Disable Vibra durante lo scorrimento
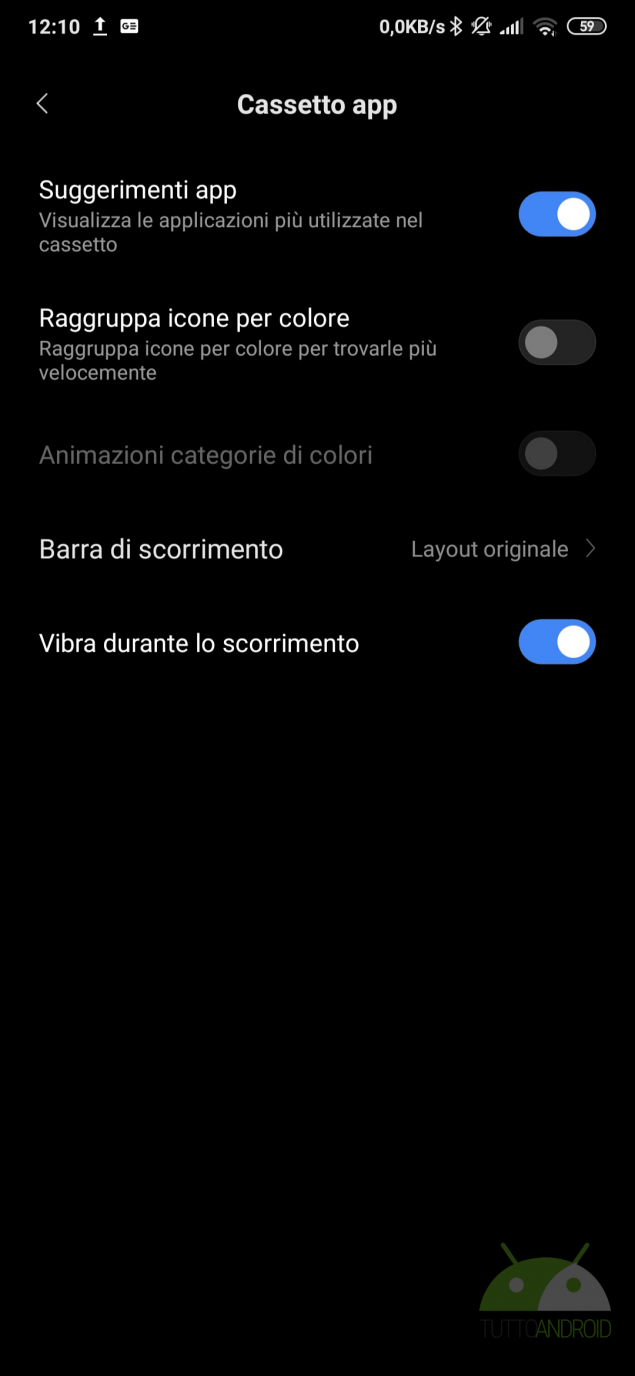This screenshot has width=635, height=1376. tap(556, 642)
